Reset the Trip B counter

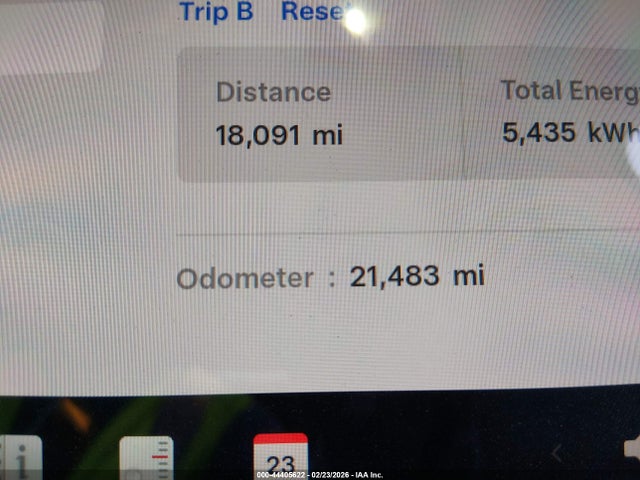[x=313, y=13]
